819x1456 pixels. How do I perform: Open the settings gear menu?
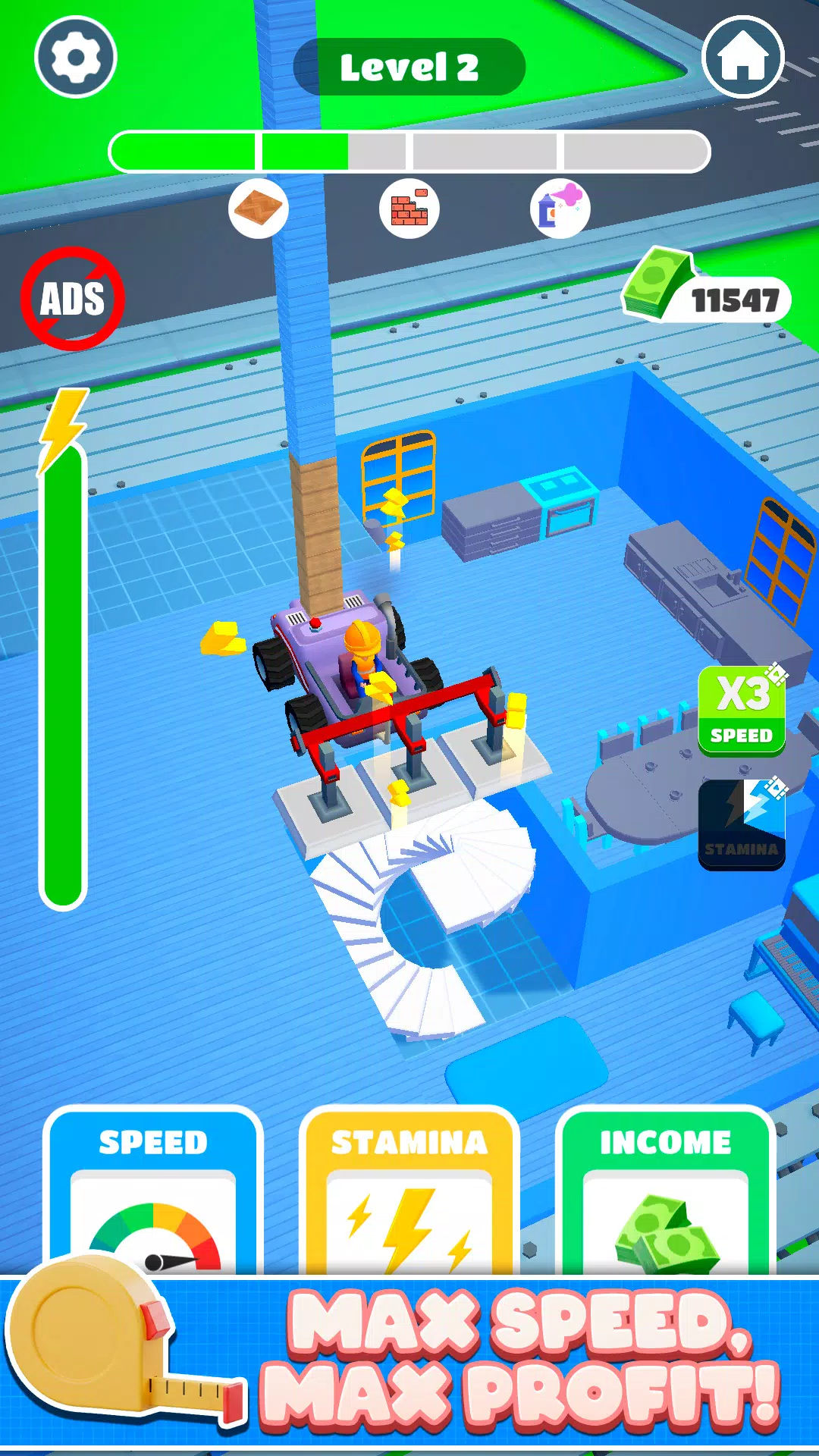point(76,57)
